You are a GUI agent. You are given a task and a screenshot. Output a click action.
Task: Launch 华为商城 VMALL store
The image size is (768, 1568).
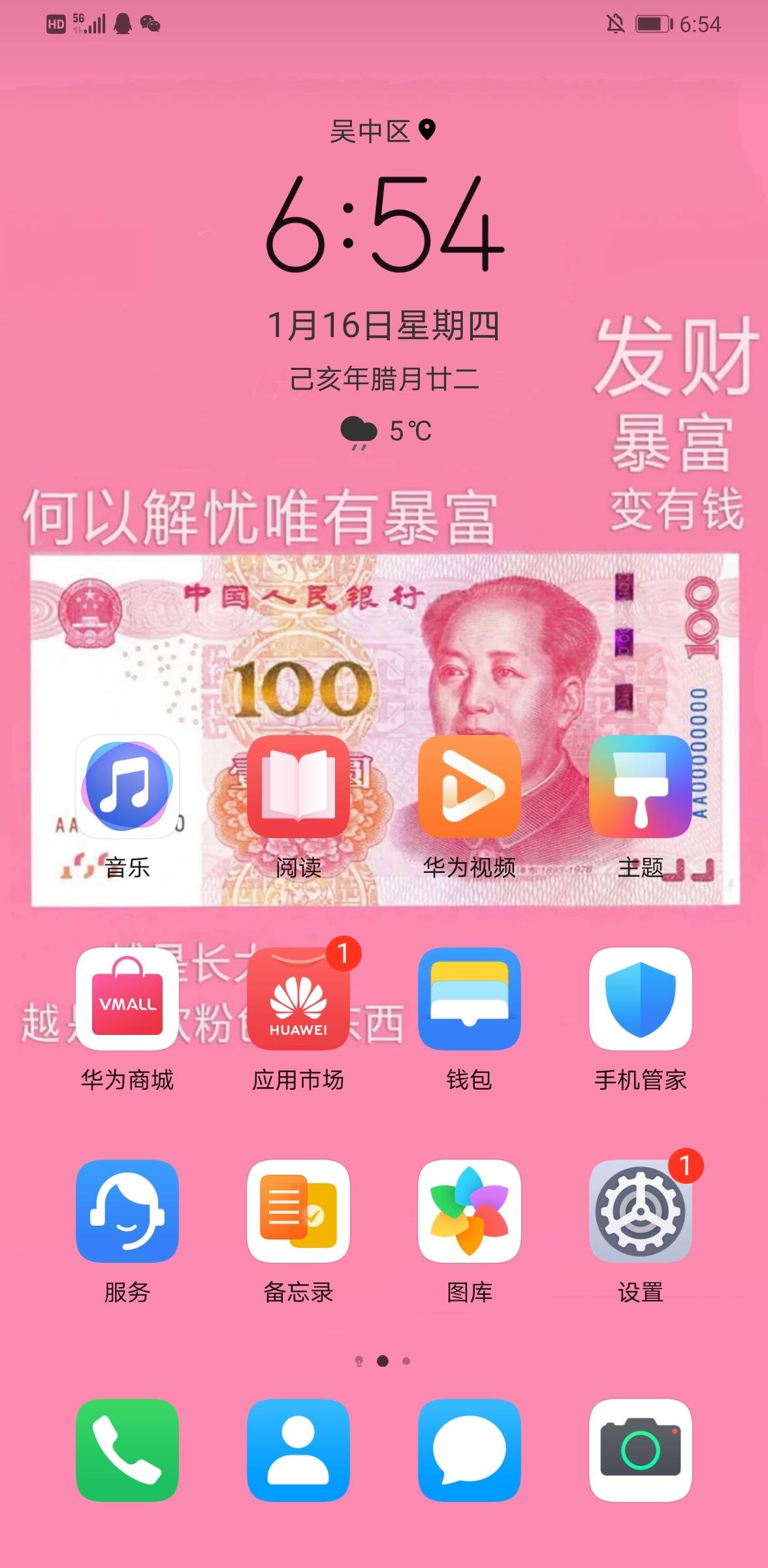(127, 999)
